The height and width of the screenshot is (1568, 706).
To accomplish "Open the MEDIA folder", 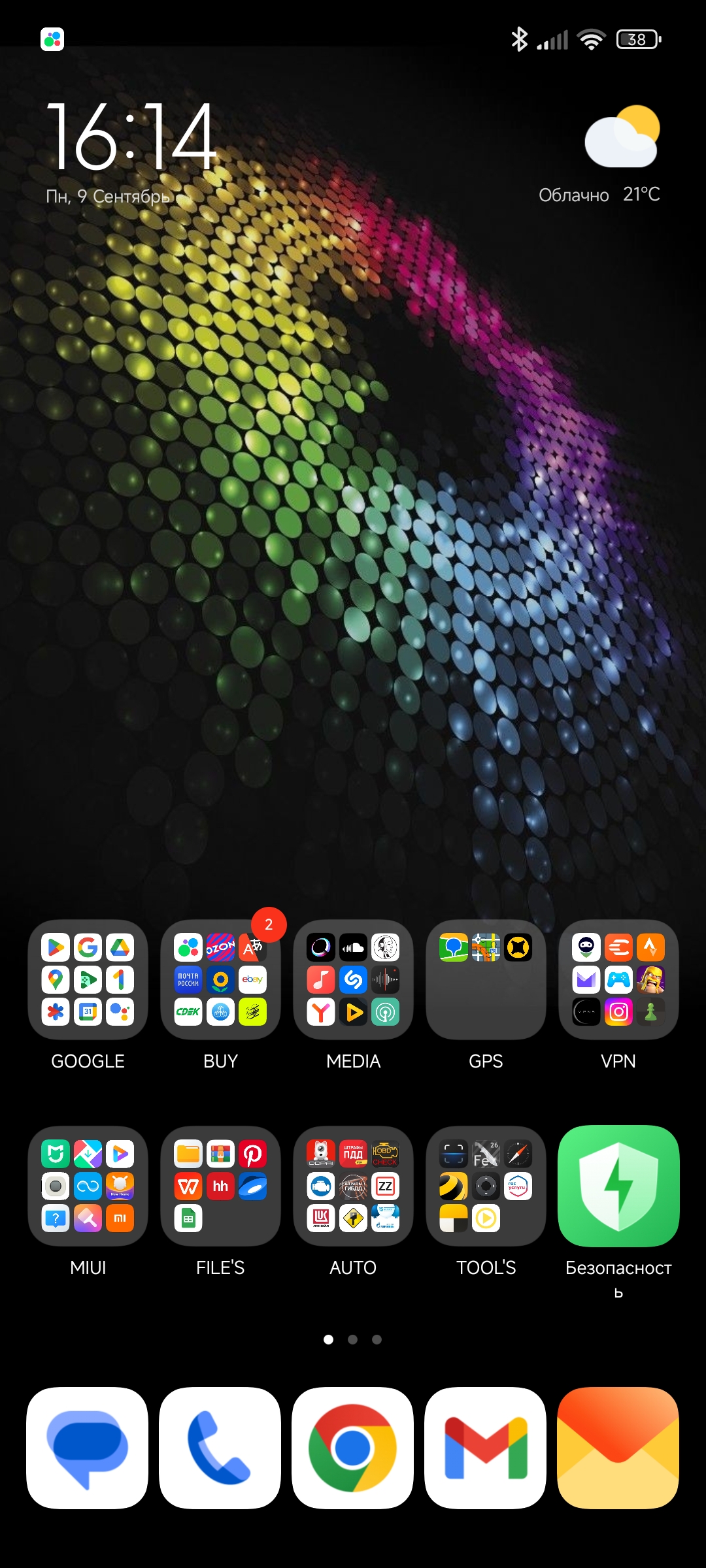I will pyautogui.click(x=353, y=979).
